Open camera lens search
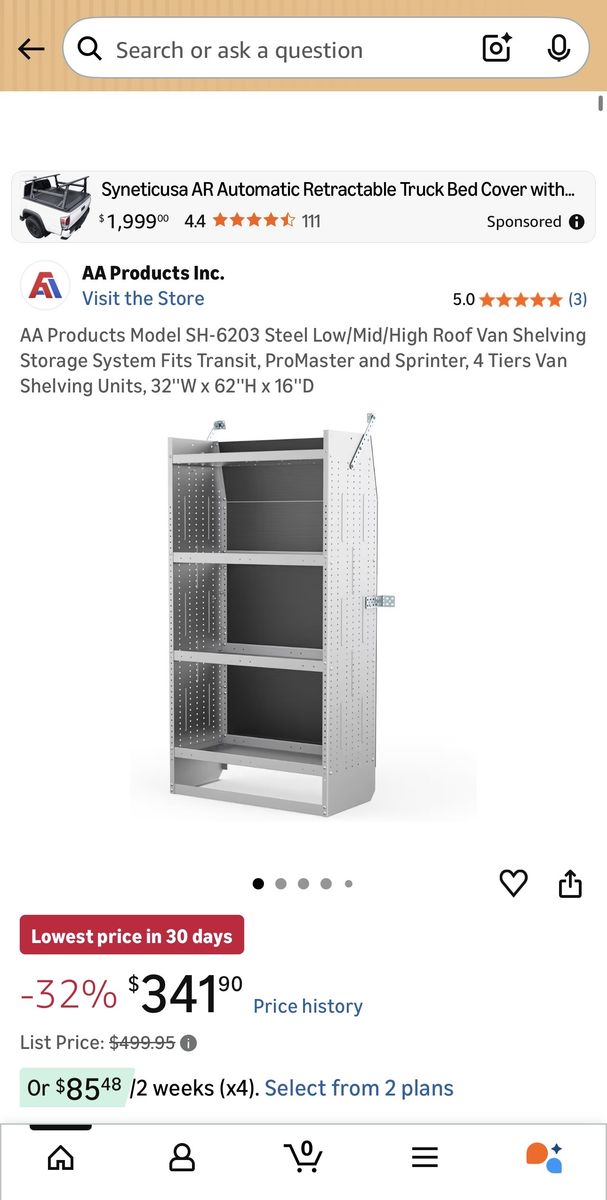Viewport: 607px width, 1200px height. (x=497, y=49)
